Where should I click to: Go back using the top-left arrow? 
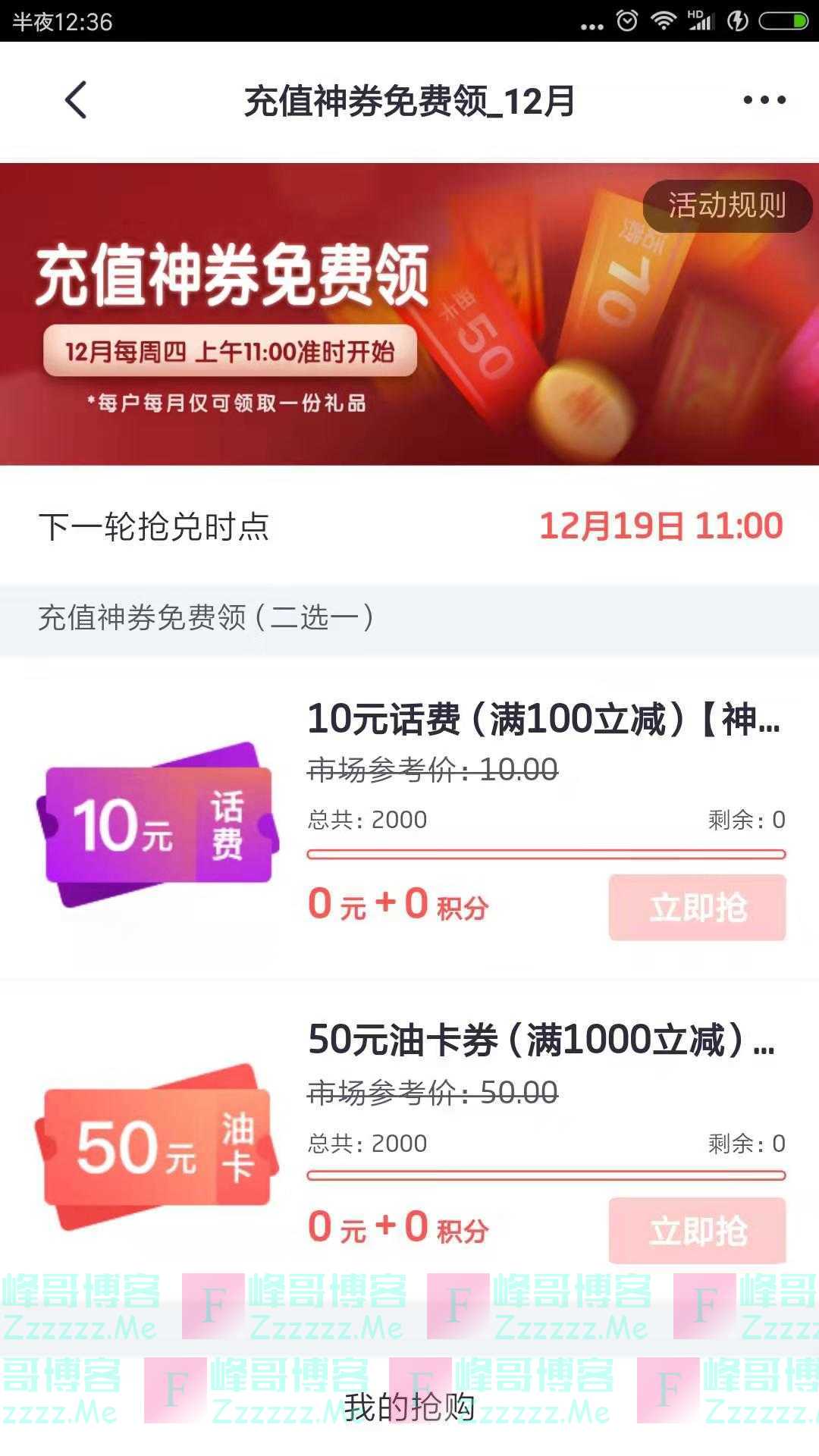pos(76,100)
